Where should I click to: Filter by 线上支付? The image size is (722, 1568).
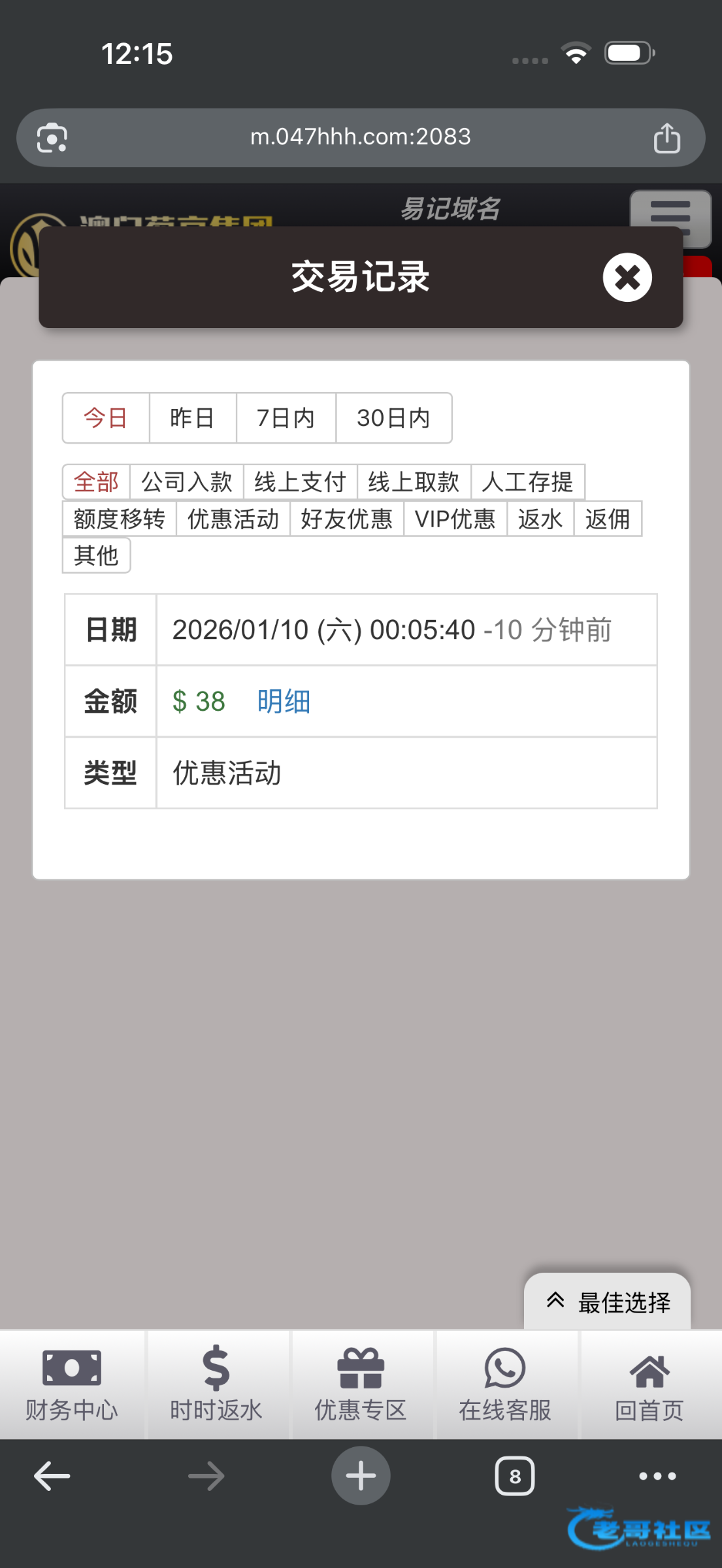[300, 482]
